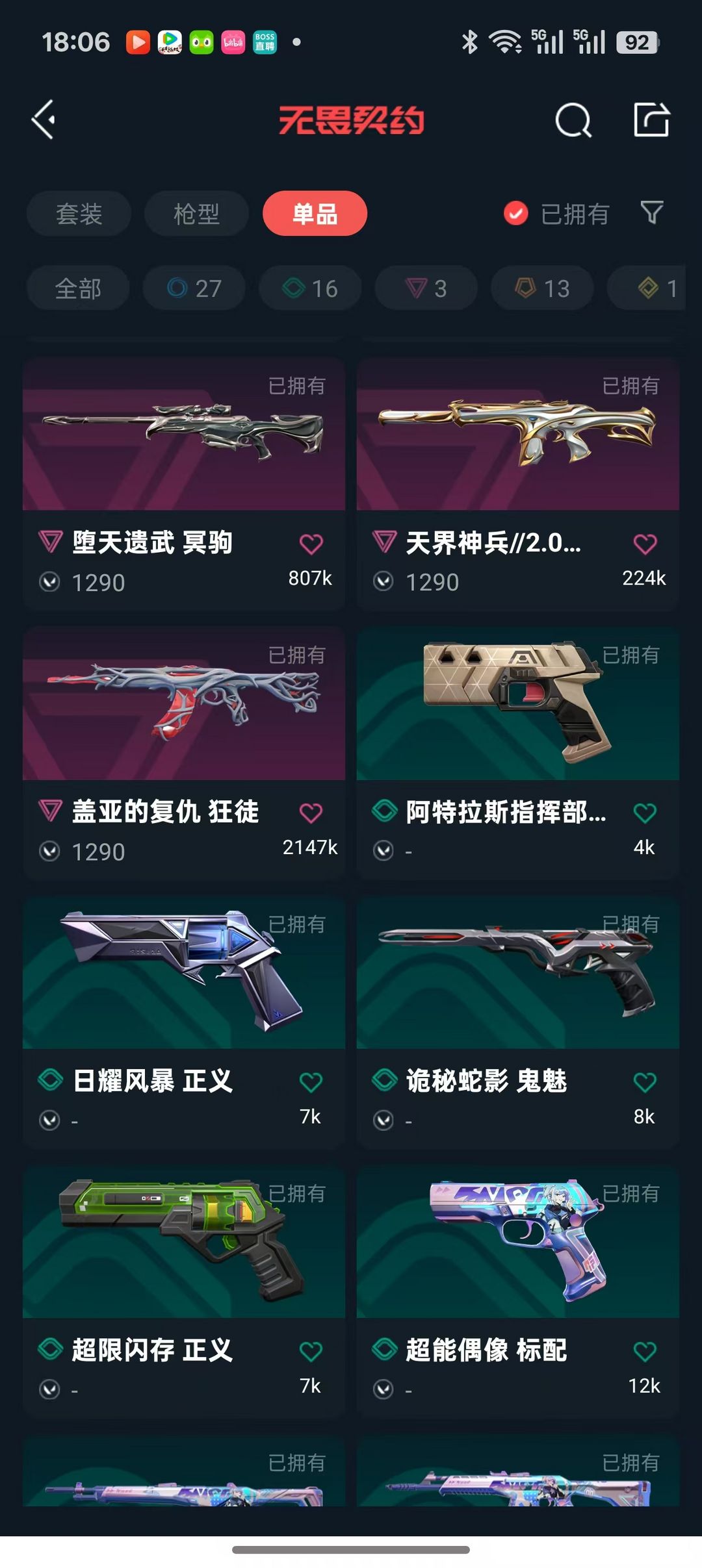Switch to the 套装 tab
This screenshot has width=702, height=1568.
point(79,214)
